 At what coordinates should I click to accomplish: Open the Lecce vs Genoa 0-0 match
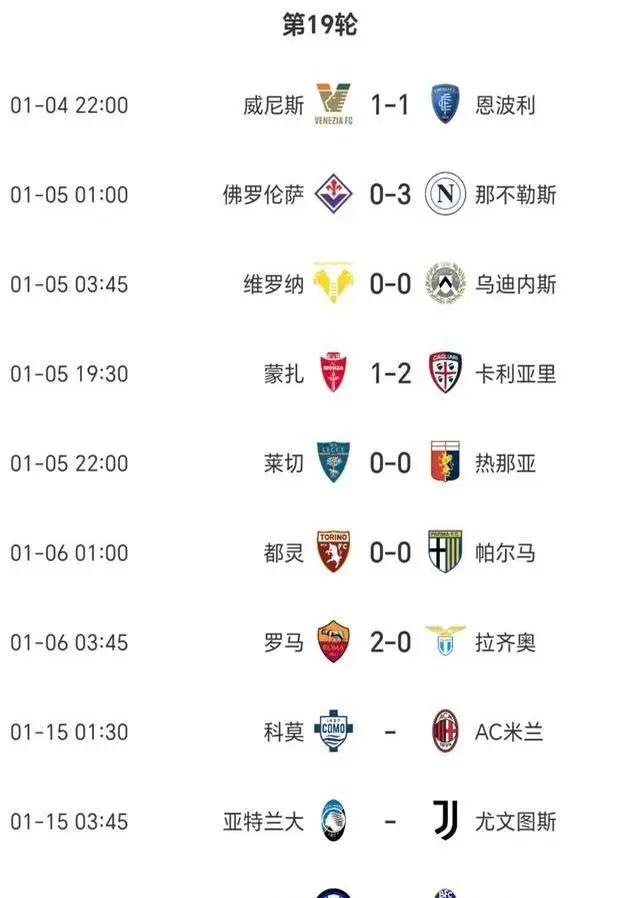(x=389, y=463)
